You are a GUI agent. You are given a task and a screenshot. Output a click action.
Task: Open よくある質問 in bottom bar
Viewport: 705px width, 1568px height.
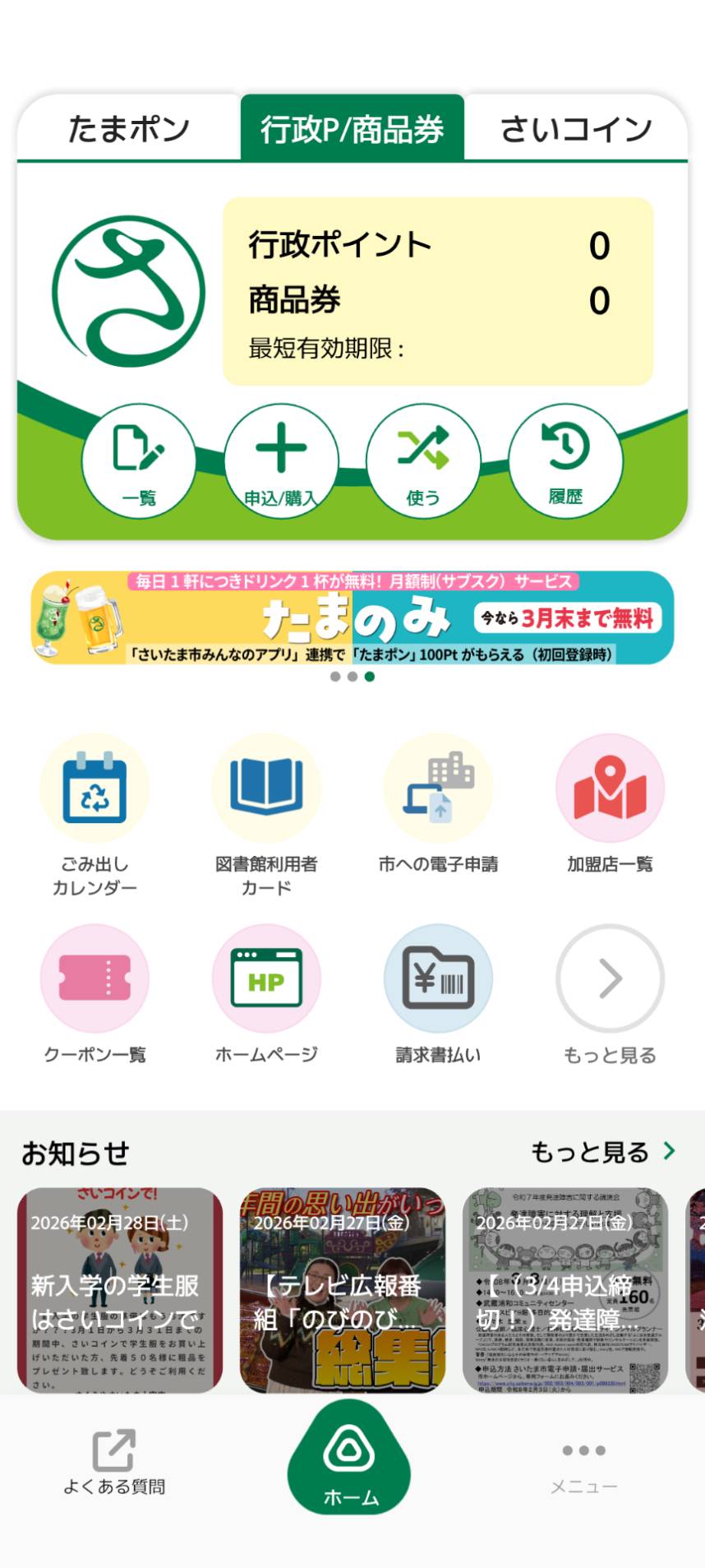(114, 1463)
